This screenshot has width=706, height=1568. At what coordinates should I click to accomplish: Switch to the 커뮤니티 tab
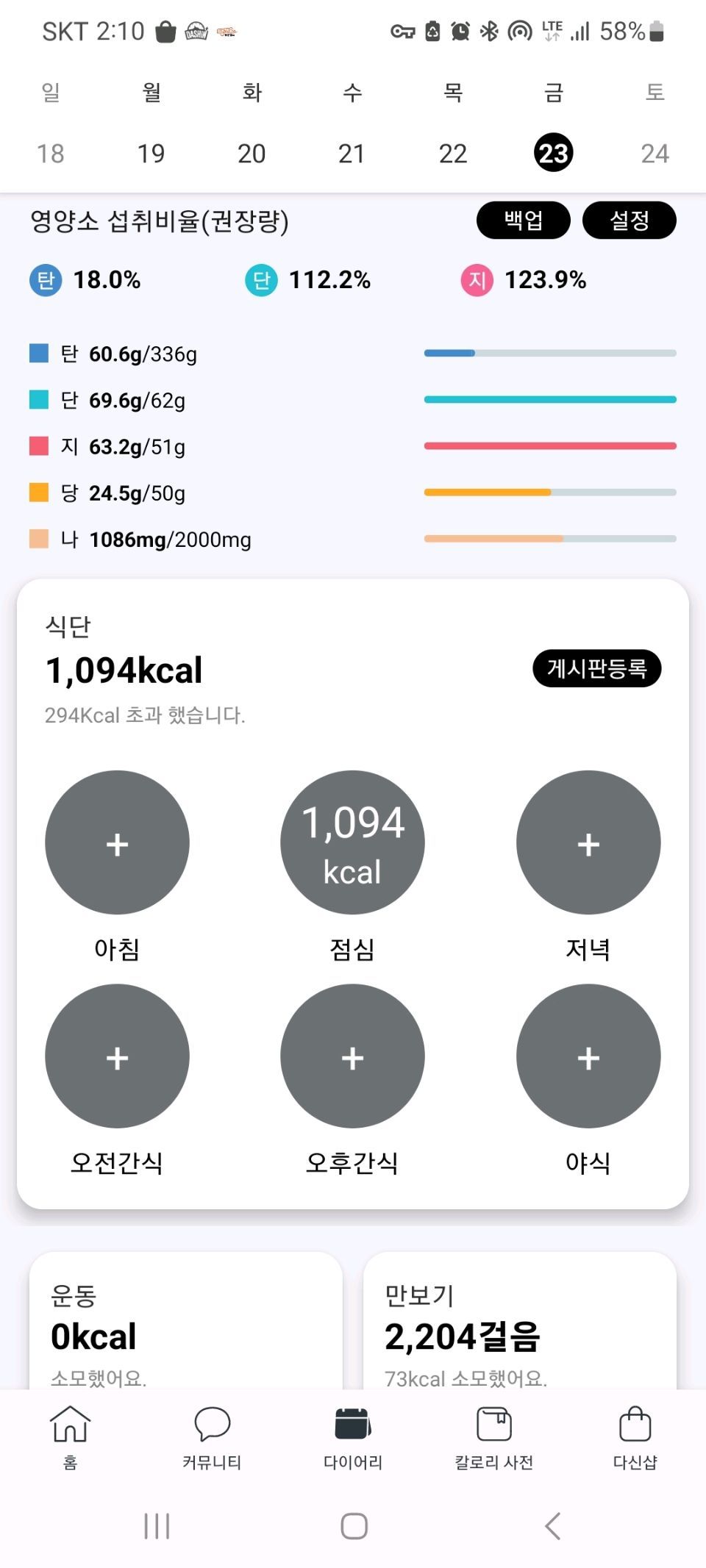coord(212,1437)
